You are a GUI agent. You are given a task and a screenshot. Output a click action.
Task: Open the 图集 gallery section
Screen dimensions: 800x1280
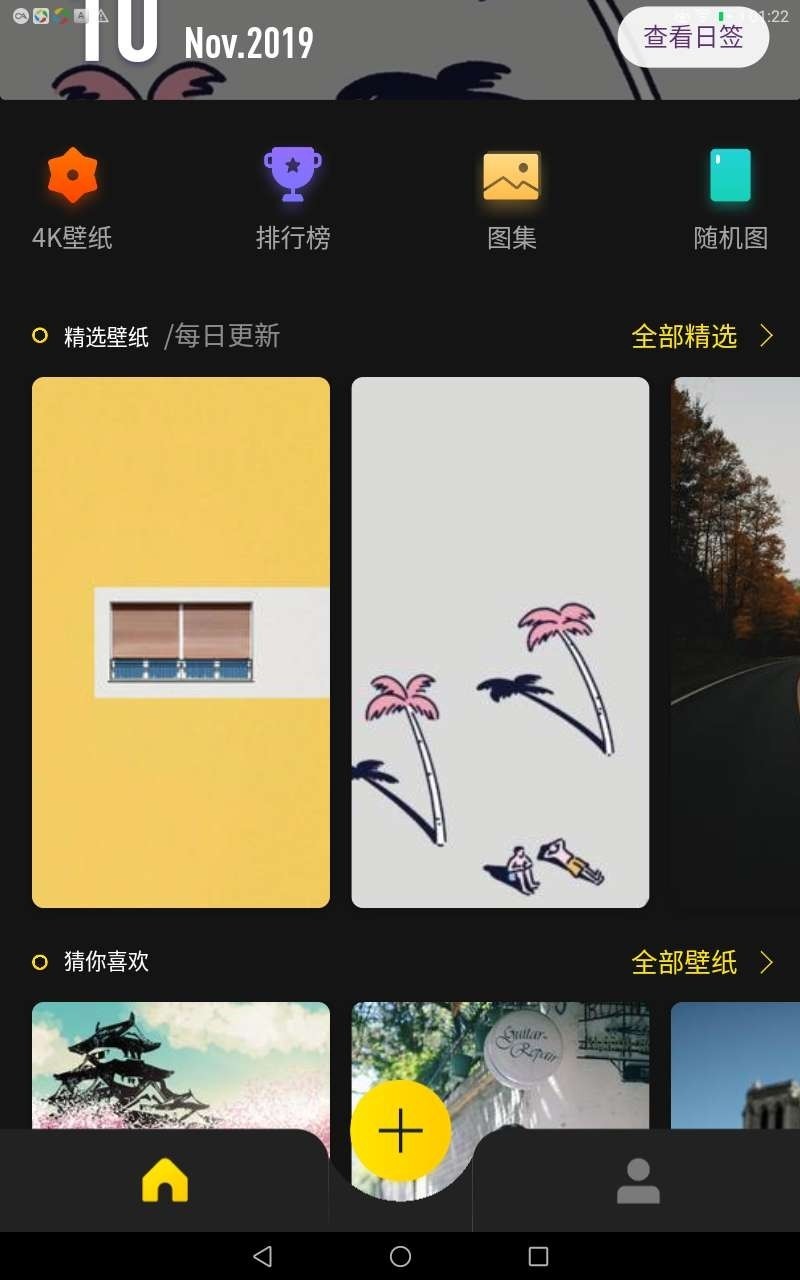coord(511,198)
